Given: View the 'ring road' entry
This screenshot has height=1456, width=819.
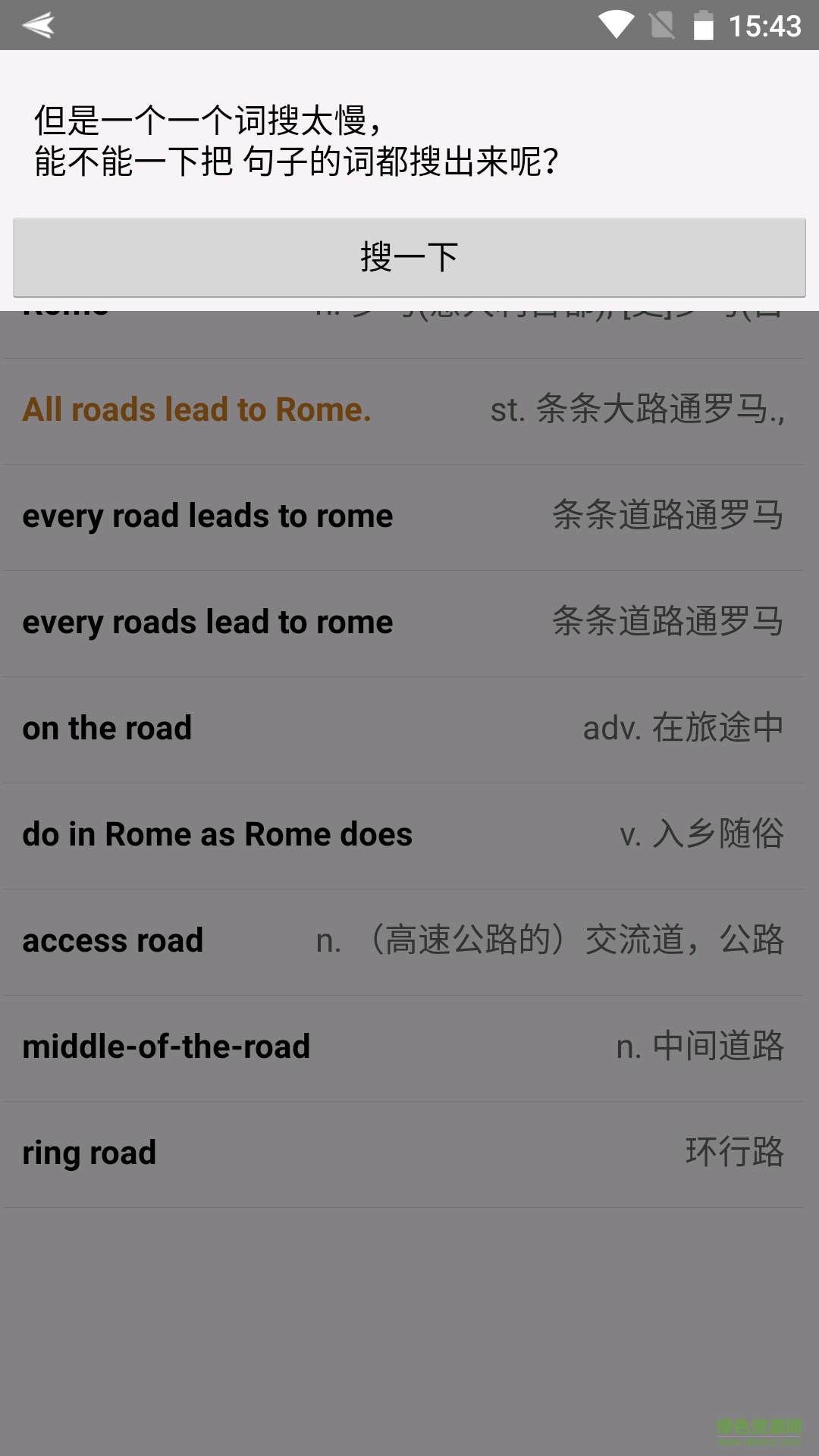Looking at the screenshot, I should coord(402,1153).
